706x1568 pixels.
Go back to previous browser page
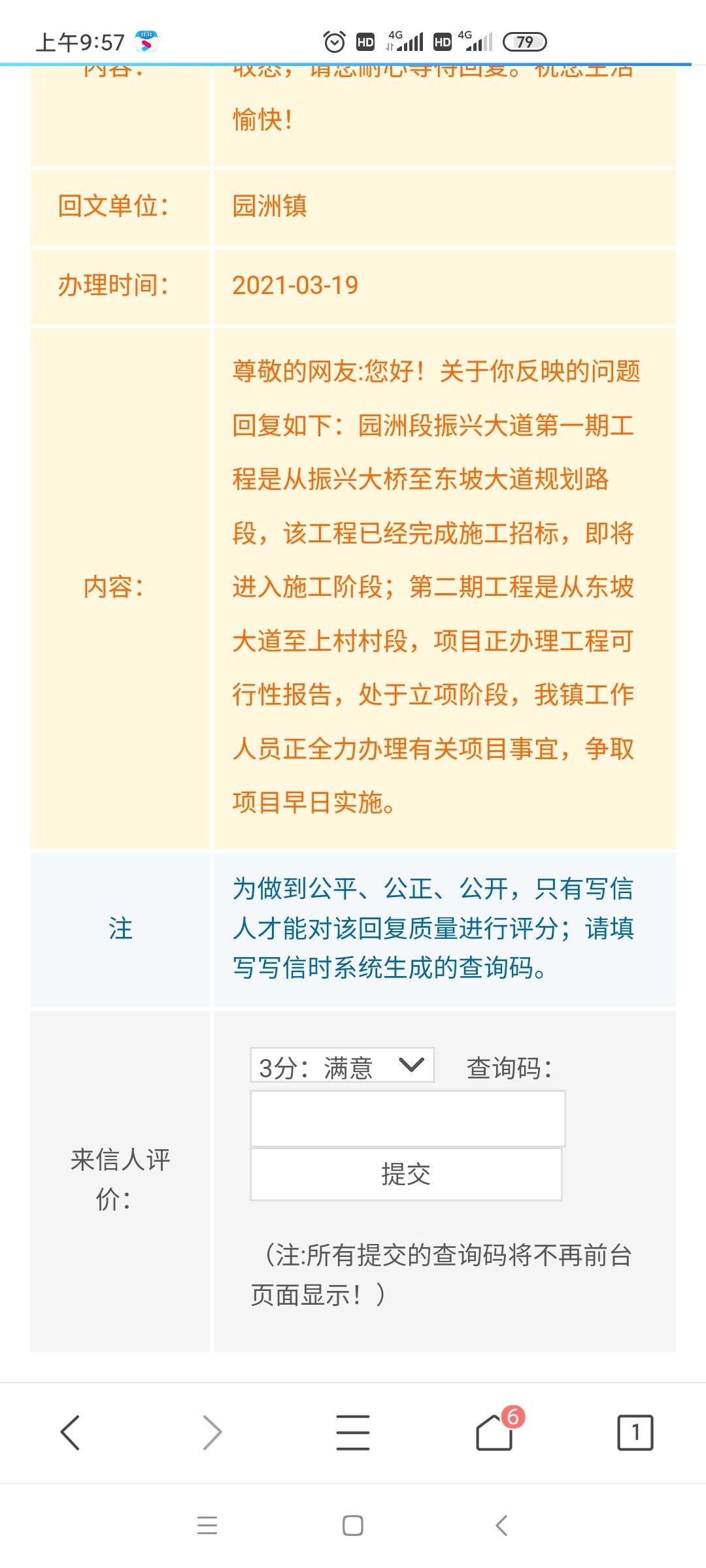[x=70, y=1433]
